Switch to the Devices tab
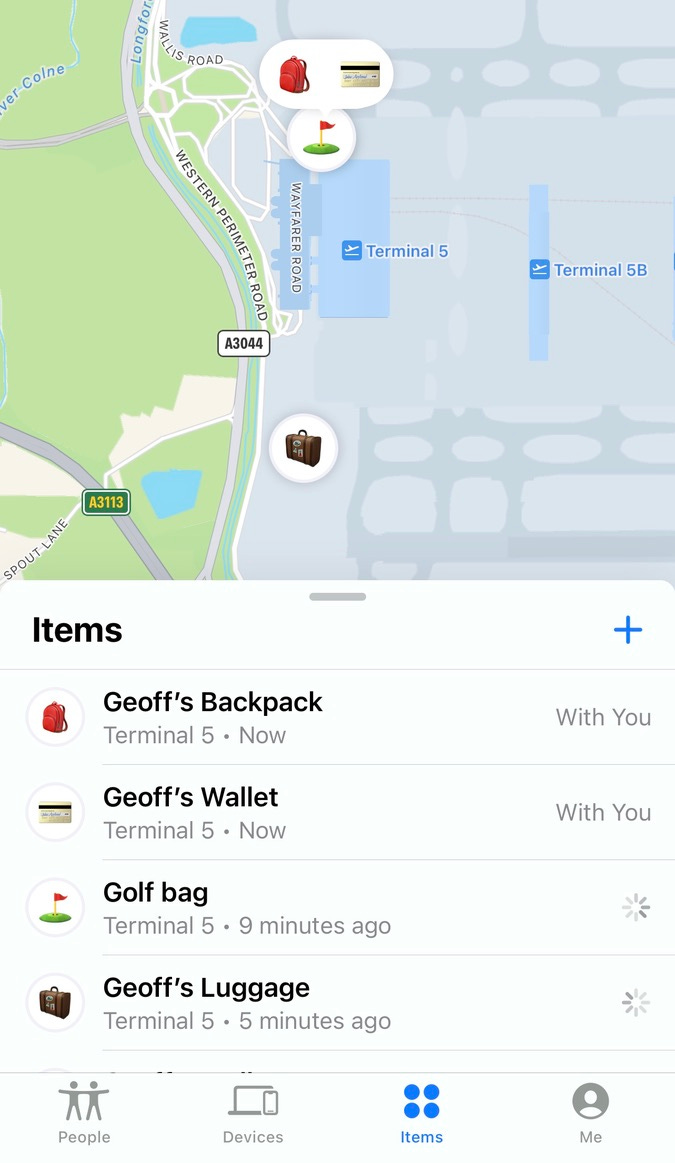The image size is (675, 1163). 253,1113
